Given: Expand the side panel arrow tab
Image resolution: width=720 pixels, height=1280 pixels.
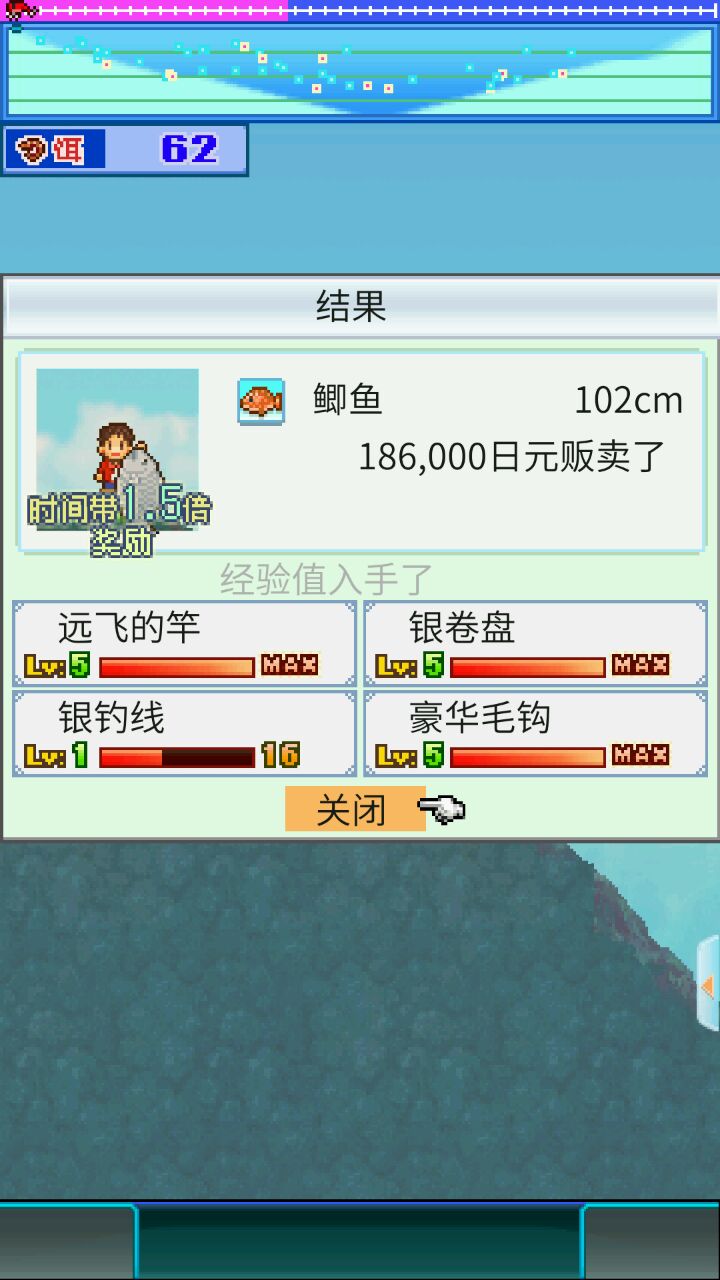Looking at the screenshot, I should coord(708,985).
